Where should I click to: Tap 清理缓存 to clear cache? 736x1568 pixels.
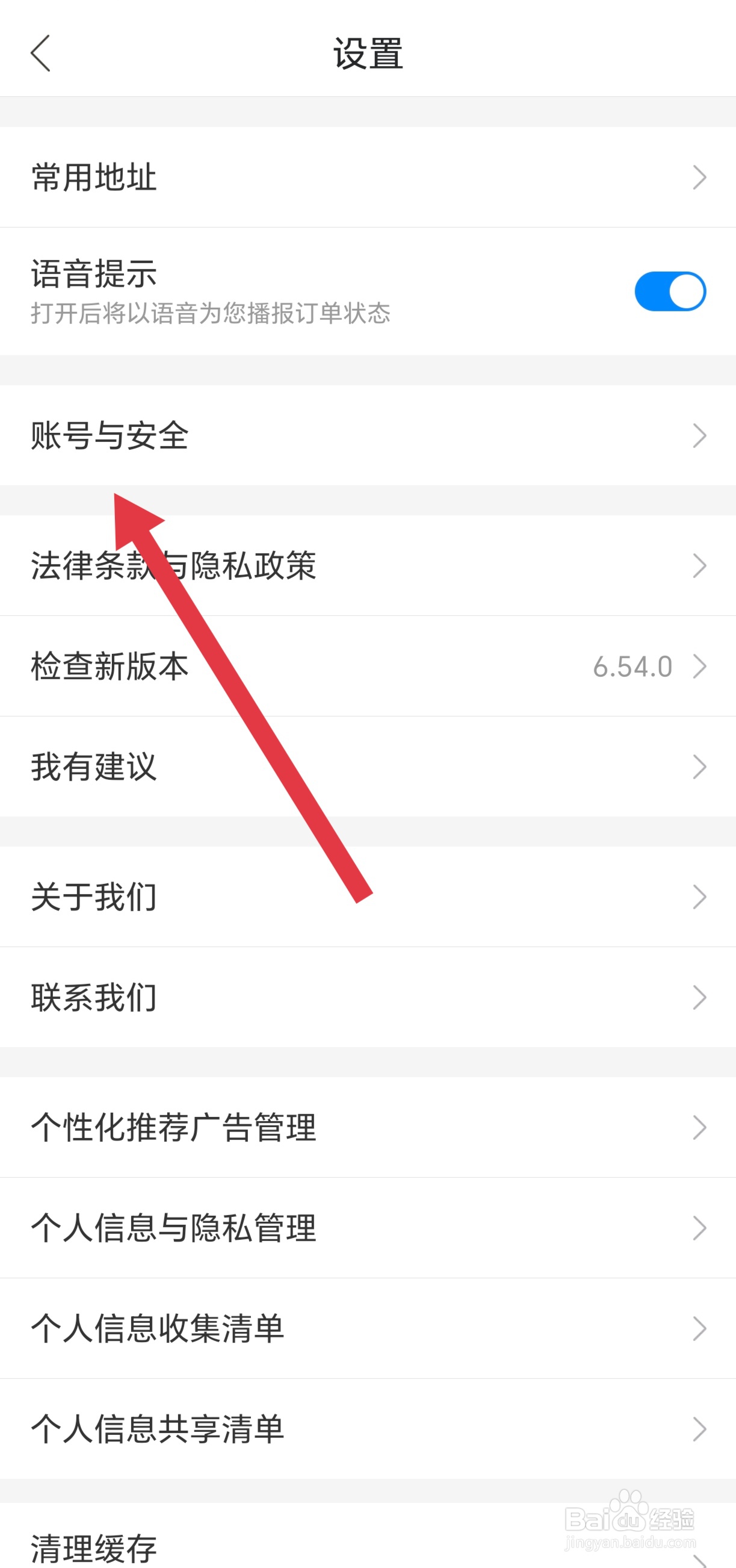click(94, 1547)
